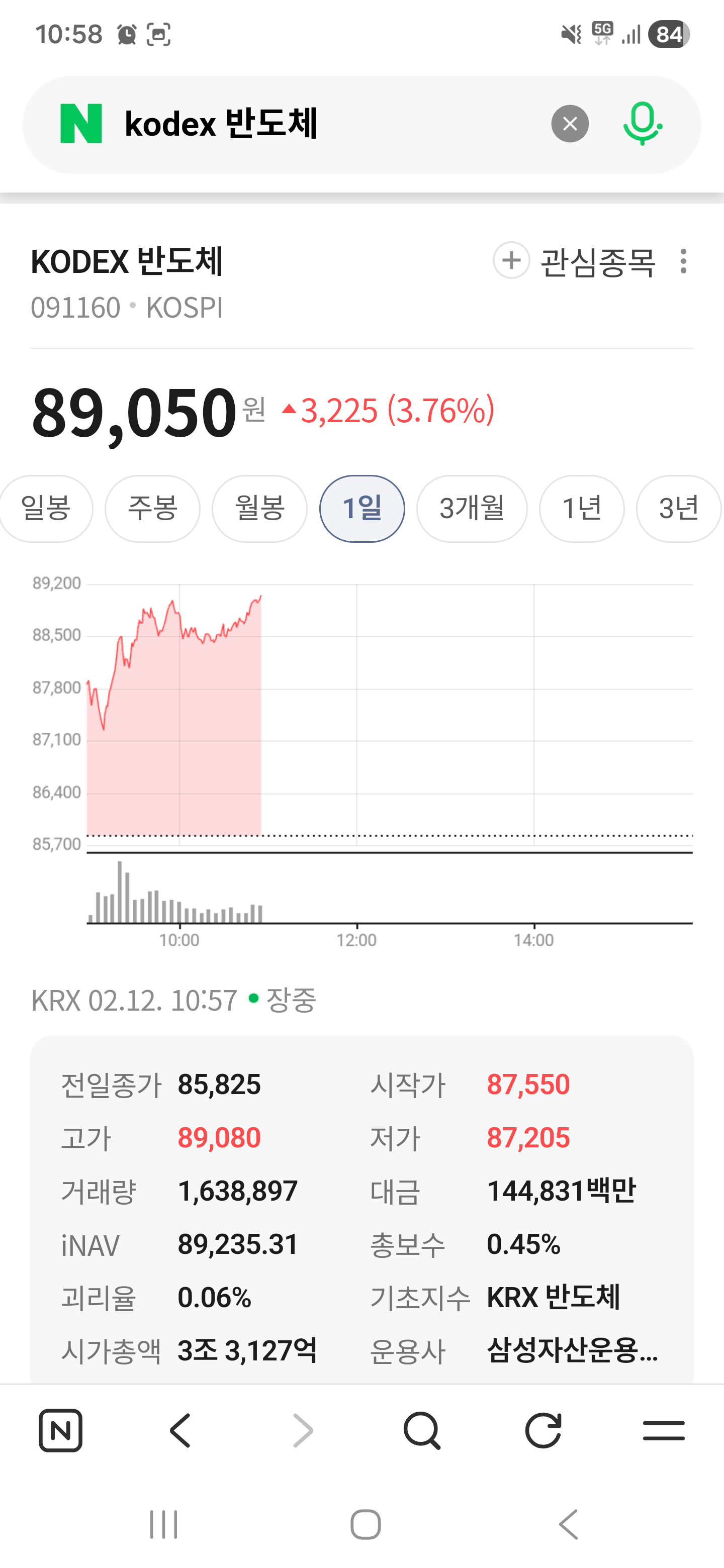
Task: Open the browser menu
Action: tap(663, 1430)
